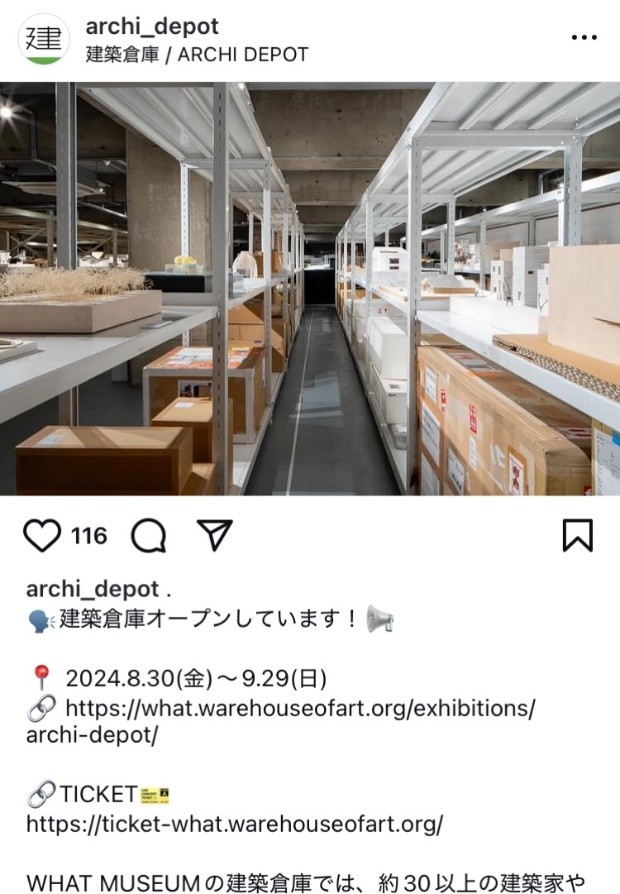Image resolution: width=620 pixels, height=894 pixels.
Task: Like the archi_depot post
Action: [42, 536]
